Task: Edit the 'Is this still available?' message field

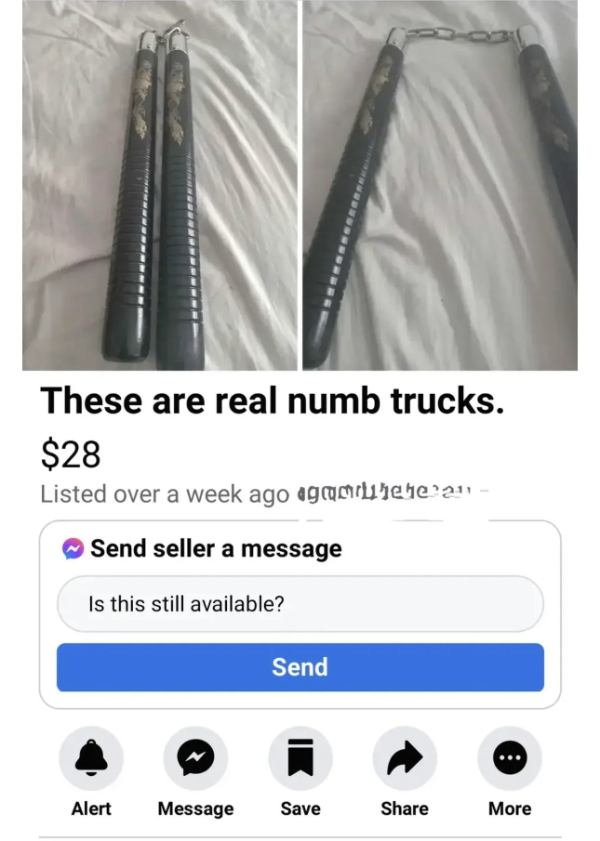Action: point(300,604)
